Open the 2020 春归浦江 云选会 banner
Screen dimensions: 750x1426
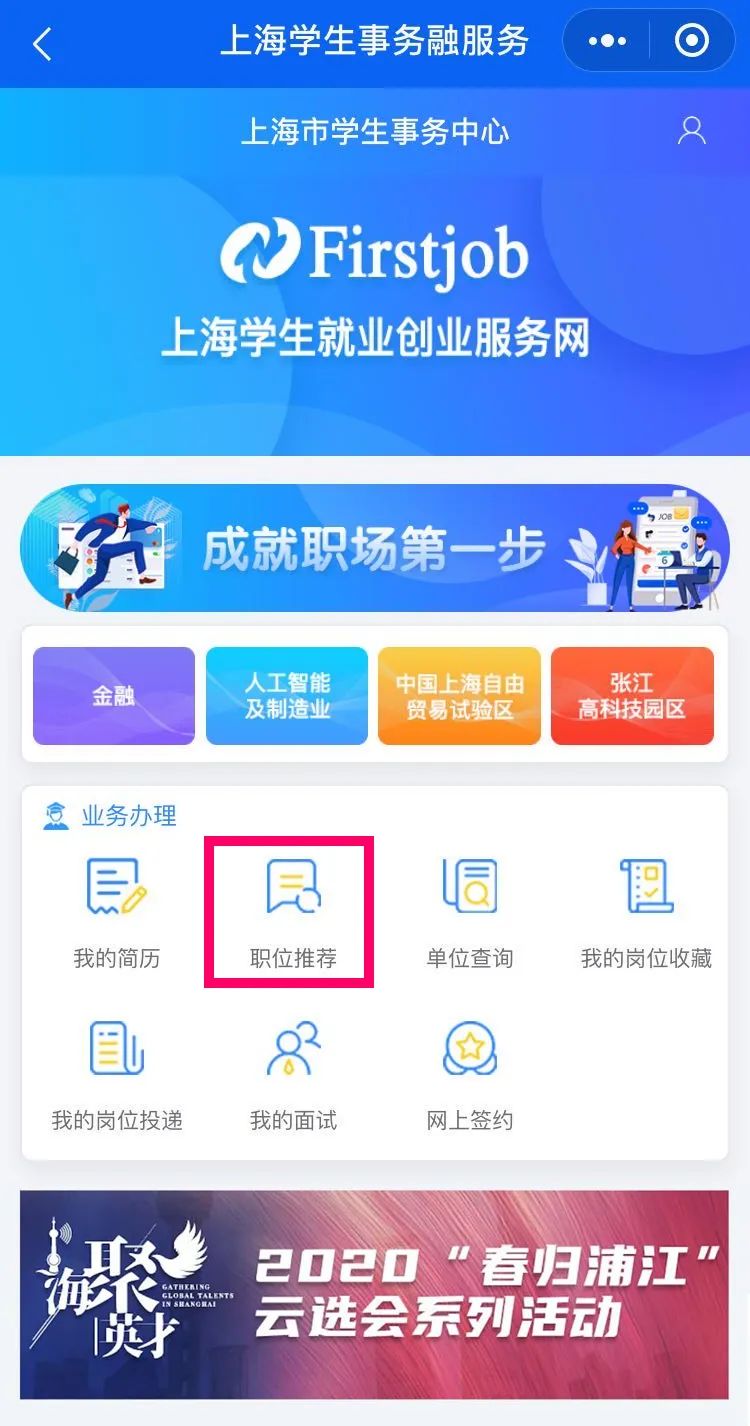point(375,1294)
